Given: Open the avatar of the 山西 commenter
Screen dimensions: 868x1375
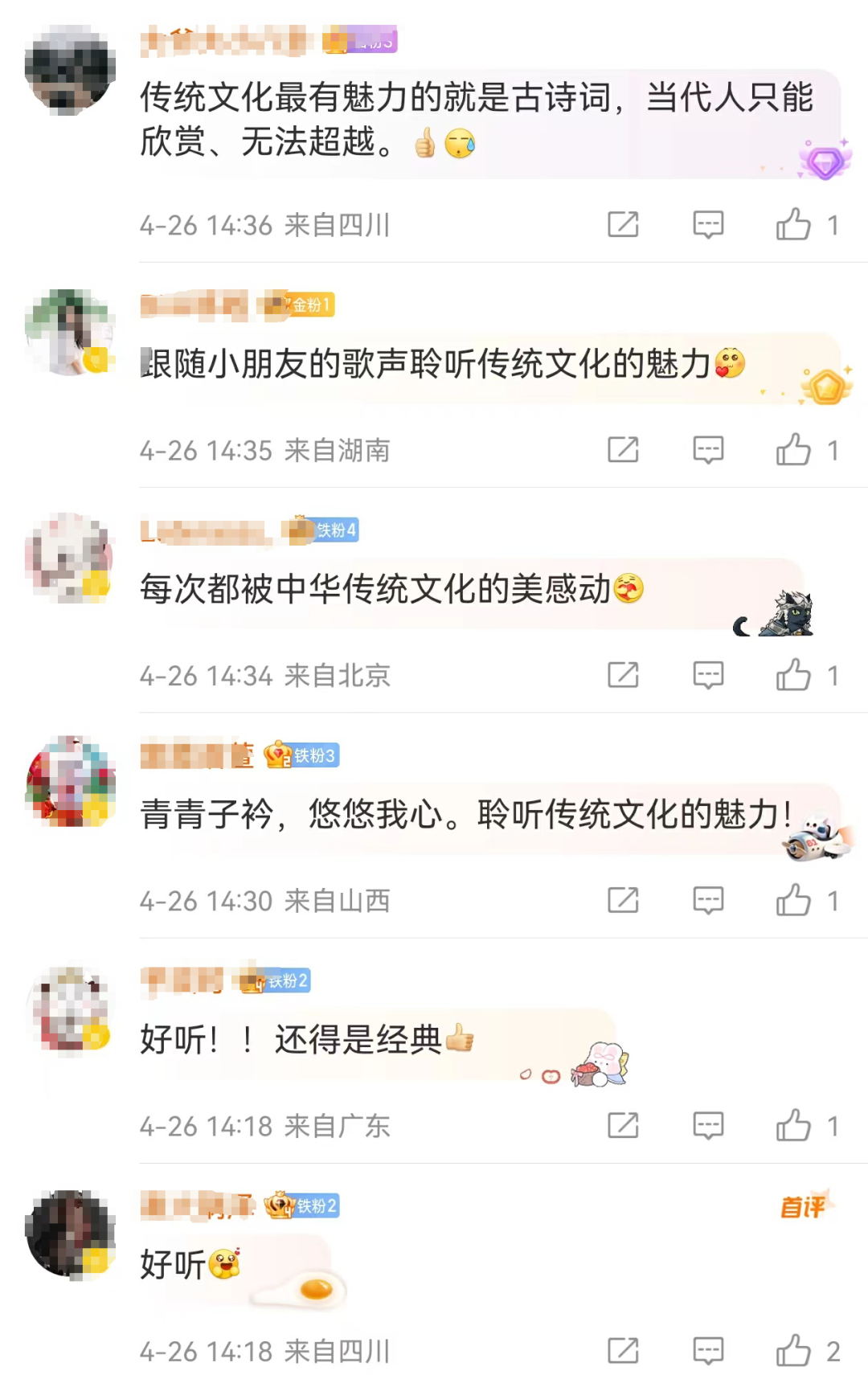Looking at the screenshot, I should coord(70,782).
